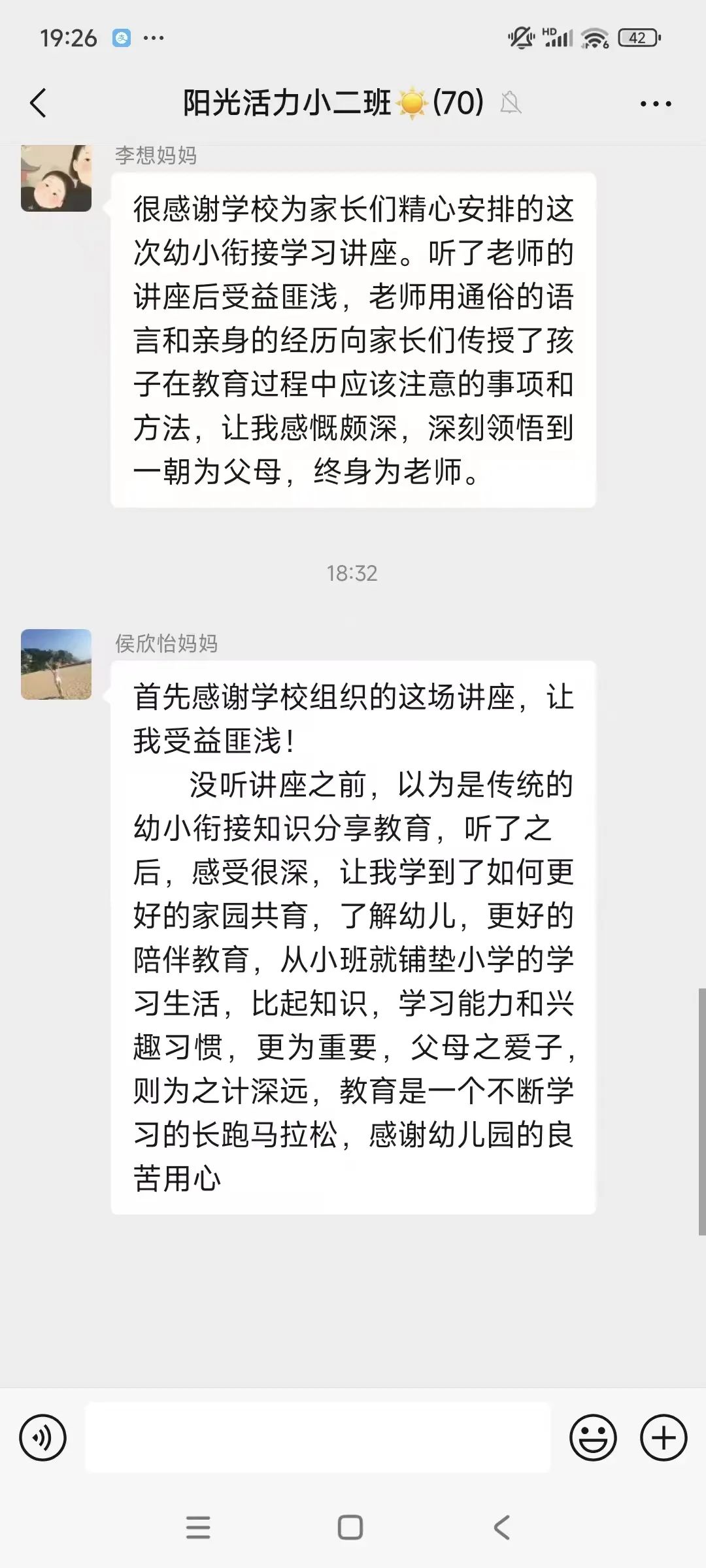Viewport: 706px width, 1568px height.
Task: Open the group chat options menu
Action: coord(656,103)
